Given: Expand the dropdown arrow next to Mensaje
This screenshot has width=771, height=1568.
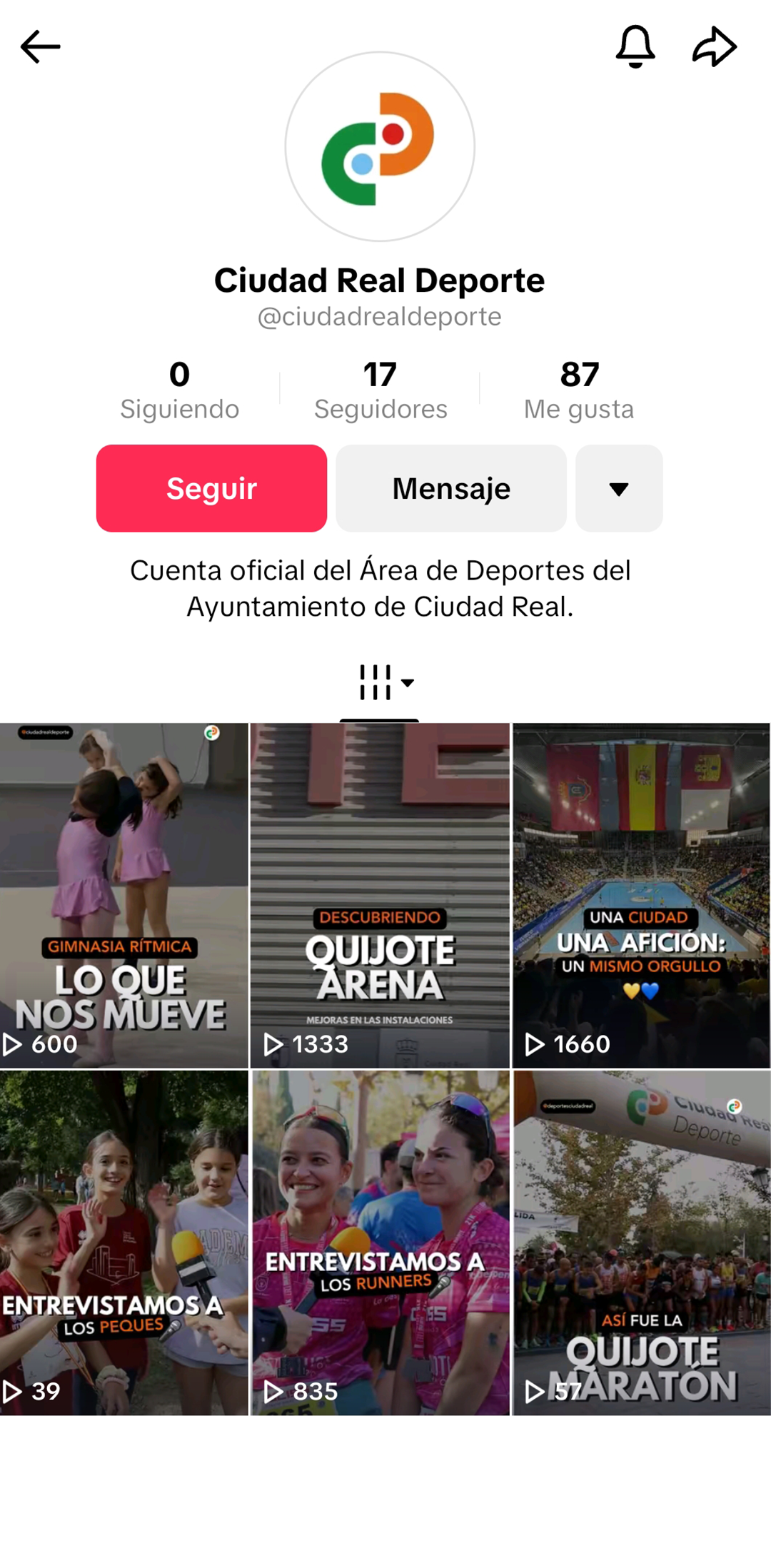Looking at the screenshot, I should tap(619, 488).
